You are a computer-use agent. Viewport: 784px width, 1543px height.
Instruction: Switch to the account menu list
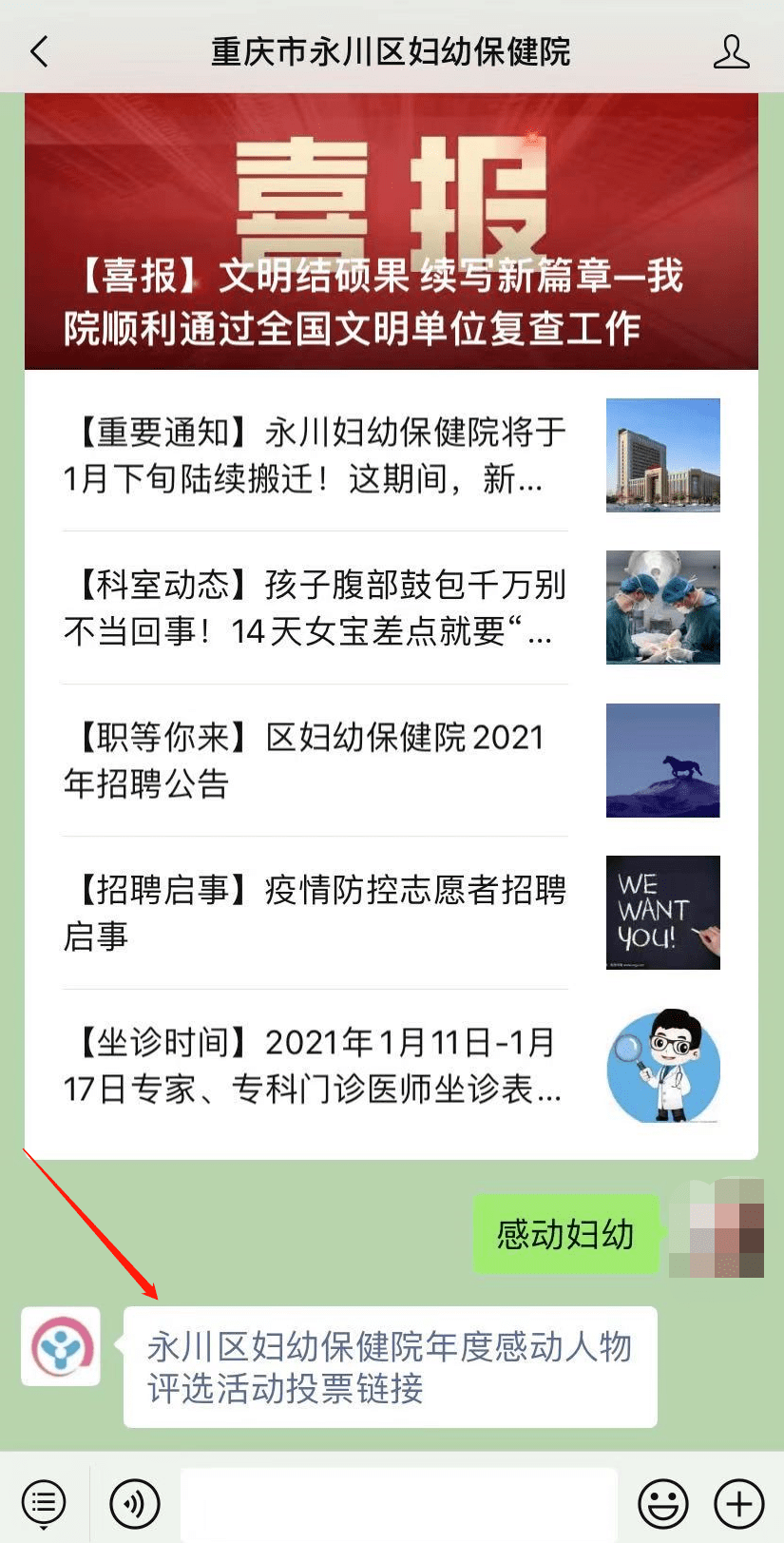point(44,1503)
